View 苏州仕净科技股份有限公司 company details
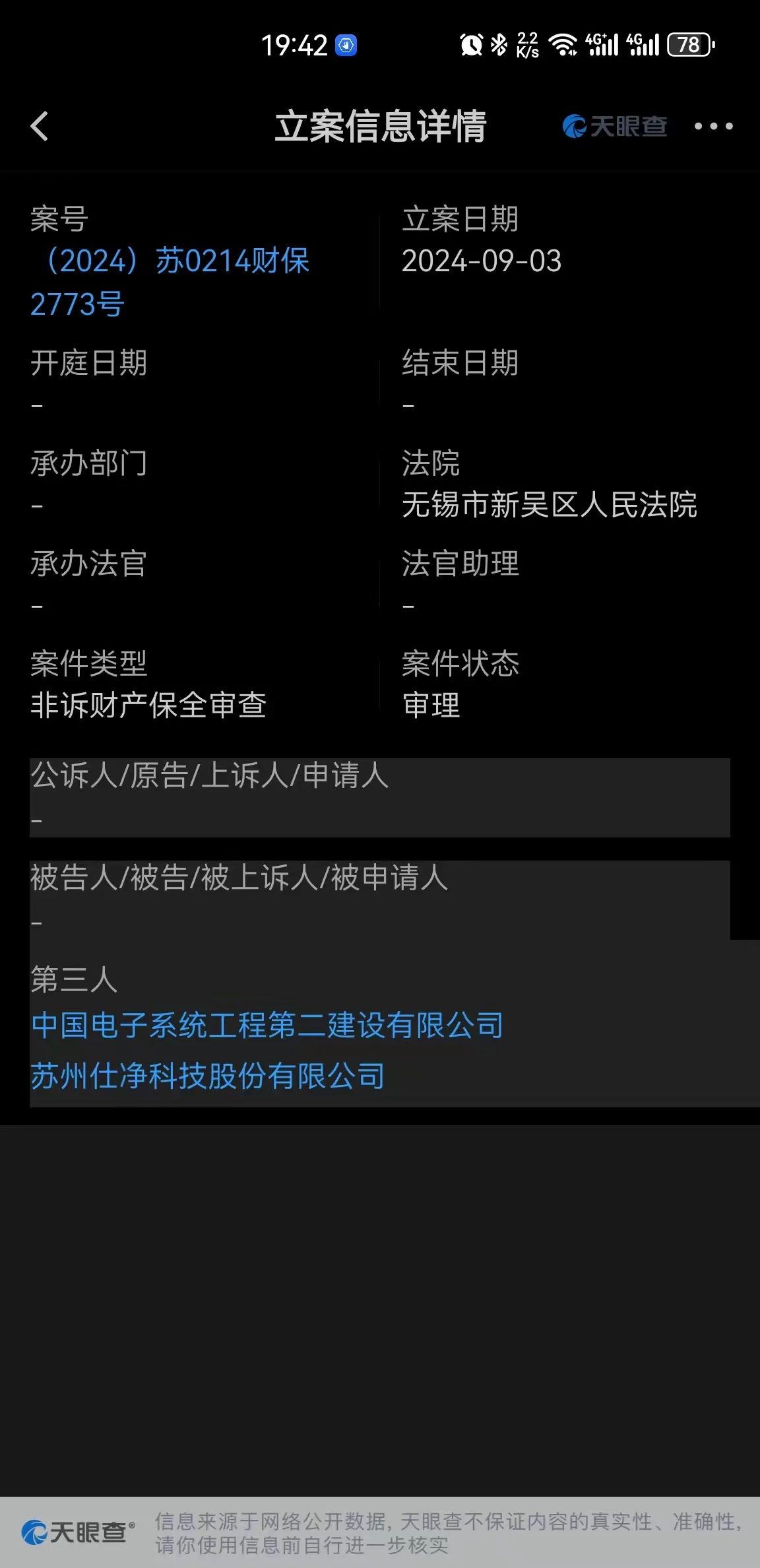 click(x=208, y=1076)
